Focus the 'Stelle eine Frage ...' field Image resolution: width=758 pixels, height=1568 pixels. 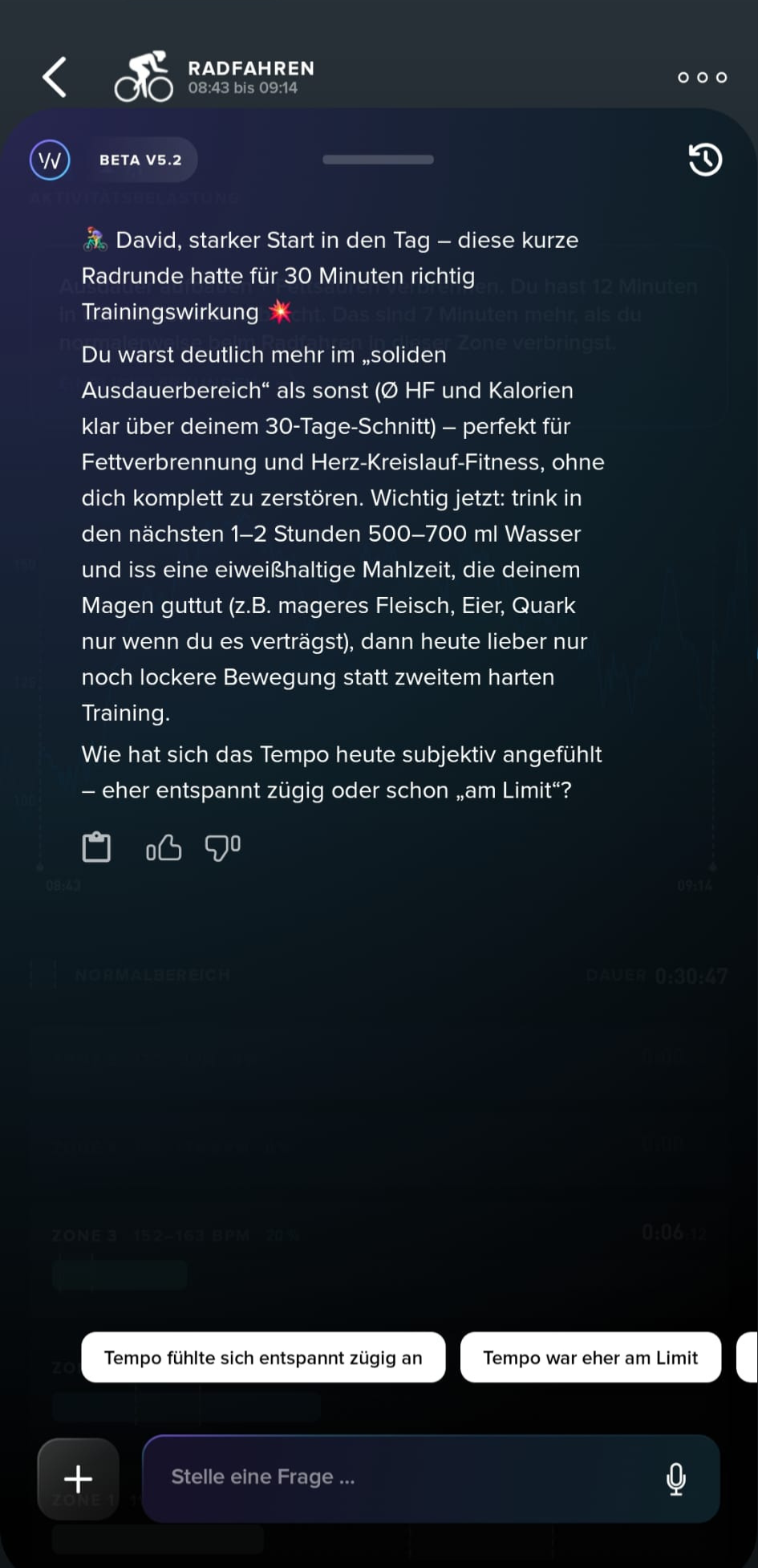pyautogui.click(x=401, y=1477)
